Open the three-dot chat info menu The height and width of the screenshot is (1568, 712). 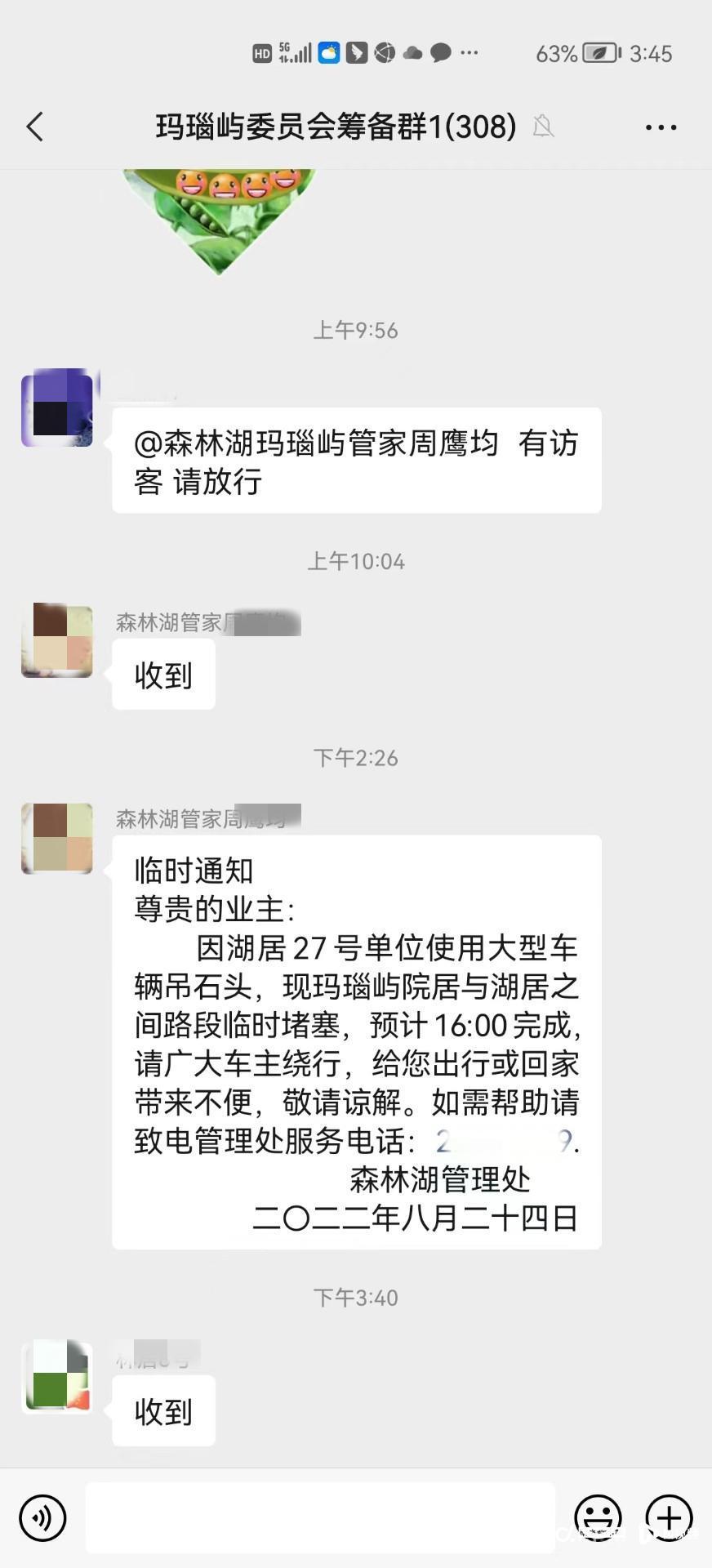661,127
